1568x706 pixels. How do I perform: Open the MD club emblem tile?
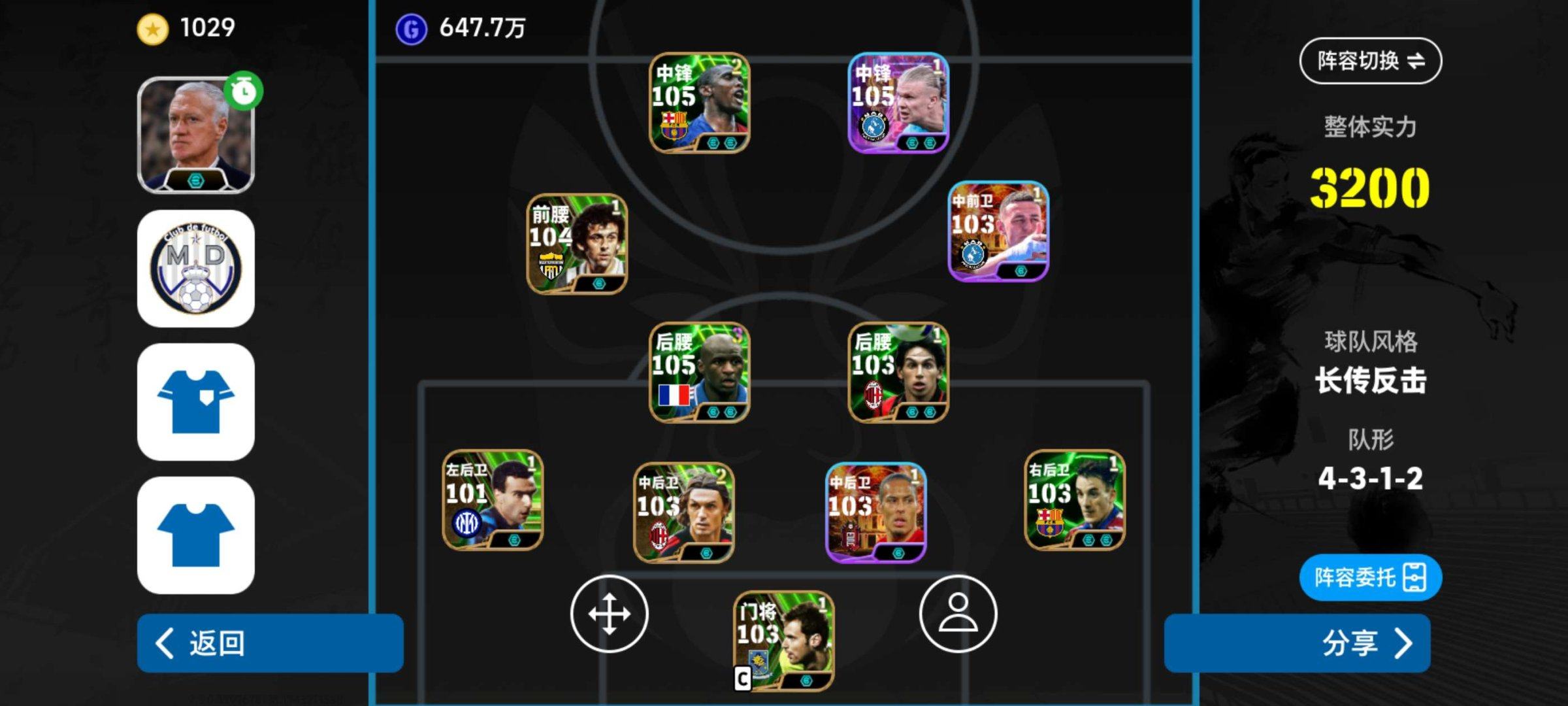(x=195, y=269)
